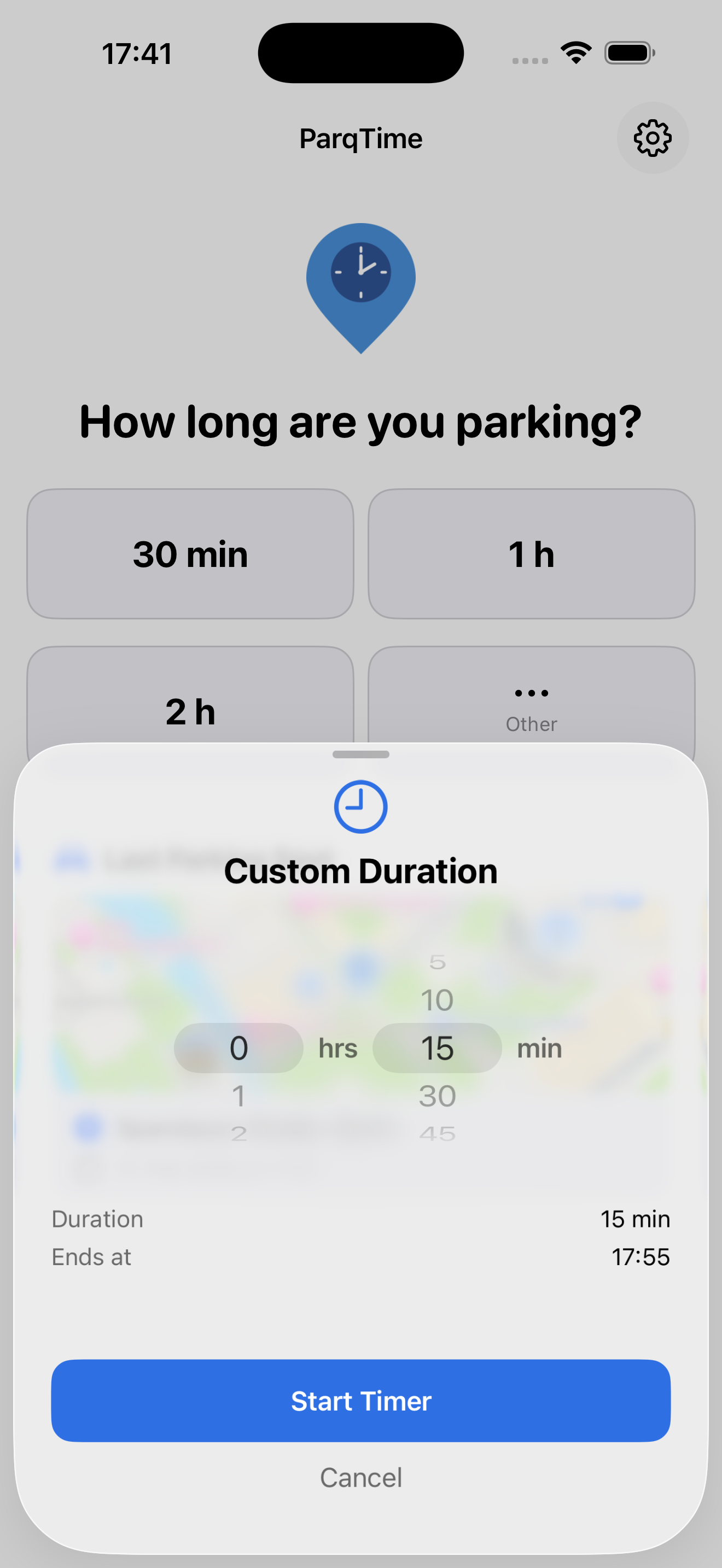Select 10 in the minutes picker
This screenshot has width=722, height=1568.
pyautogui.click(x=437, y=1000)
